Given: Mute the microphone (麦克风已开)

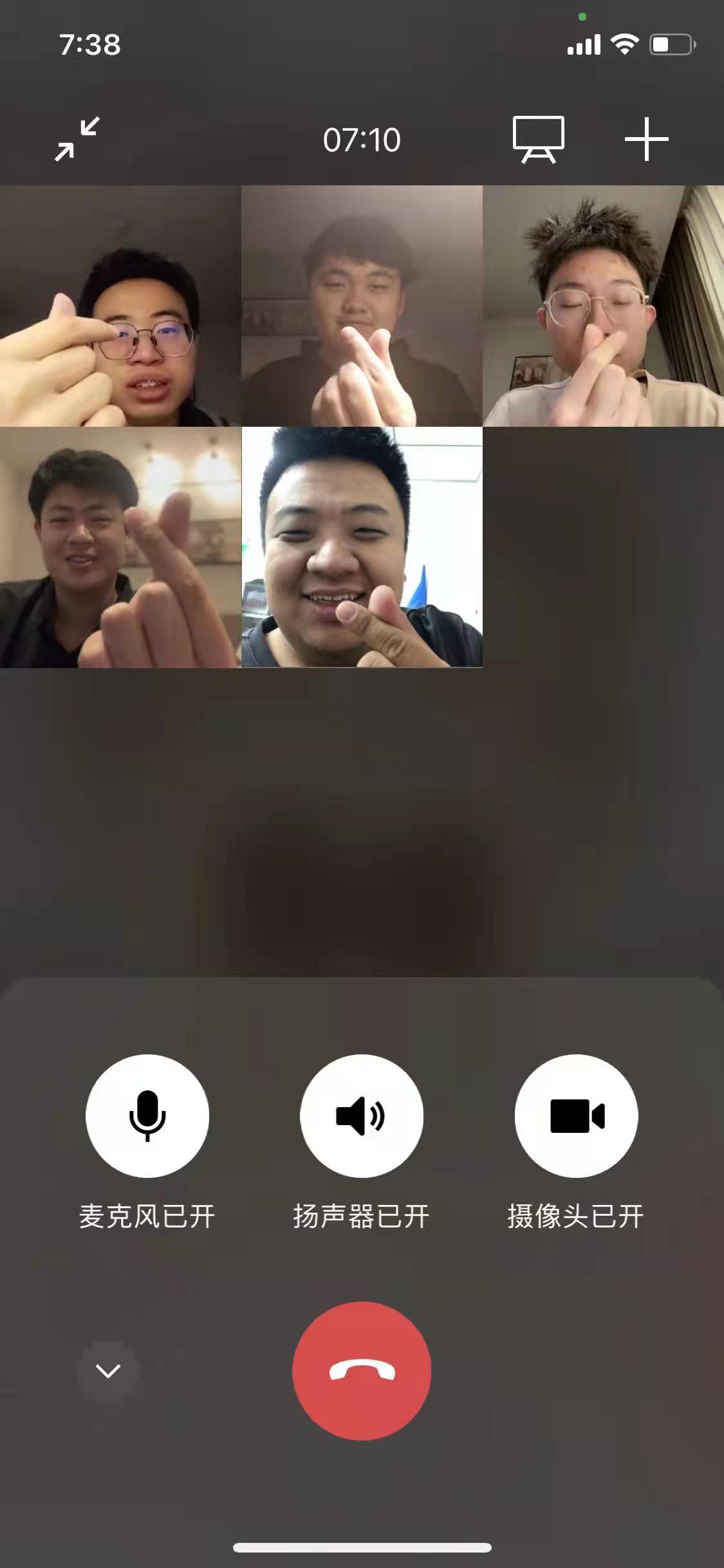Looking at the screenshot, I should pos(147,1115).
